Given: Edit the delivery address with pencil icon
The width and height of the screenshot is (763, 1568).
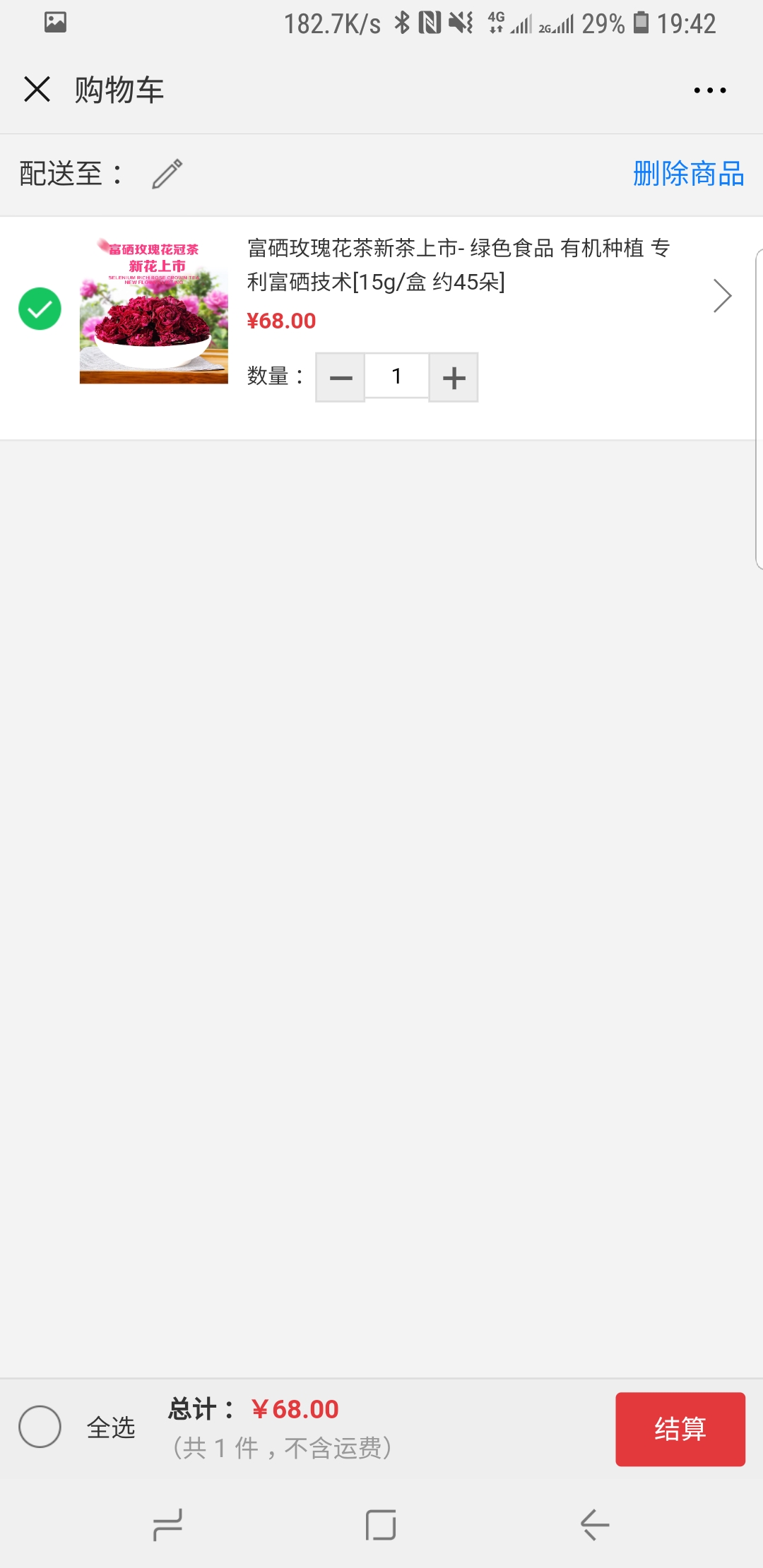Looking at the screenshot, I should 167,174.
